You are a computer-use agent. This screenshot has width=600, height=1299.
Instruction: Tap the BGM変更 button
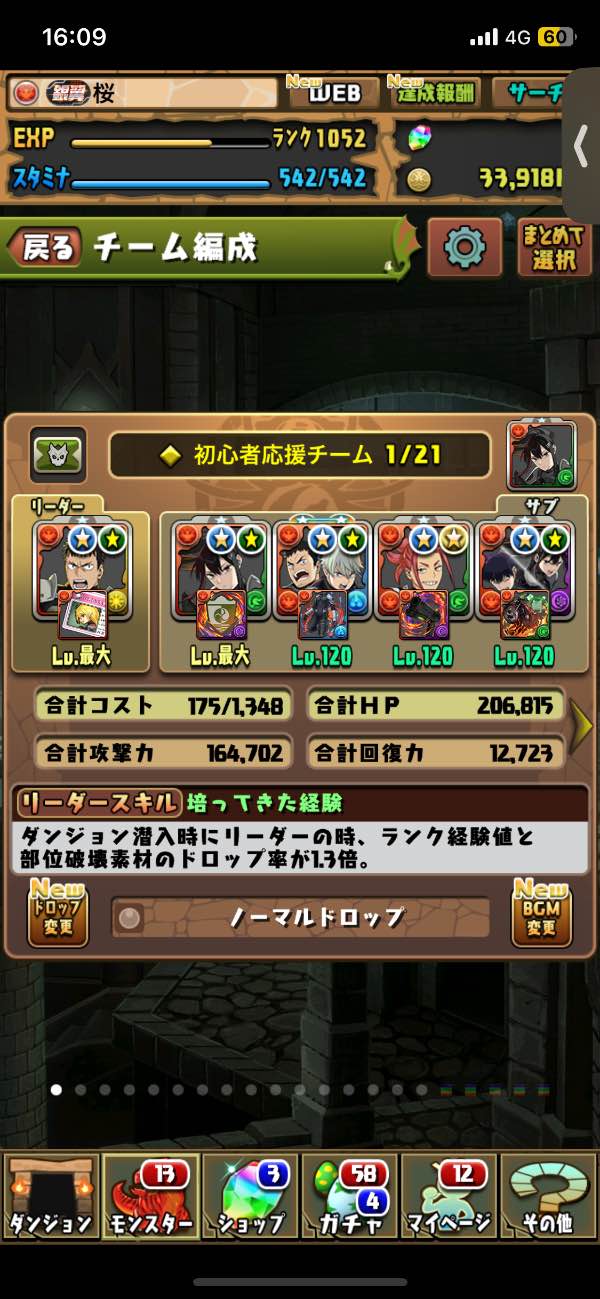point(541,914)
